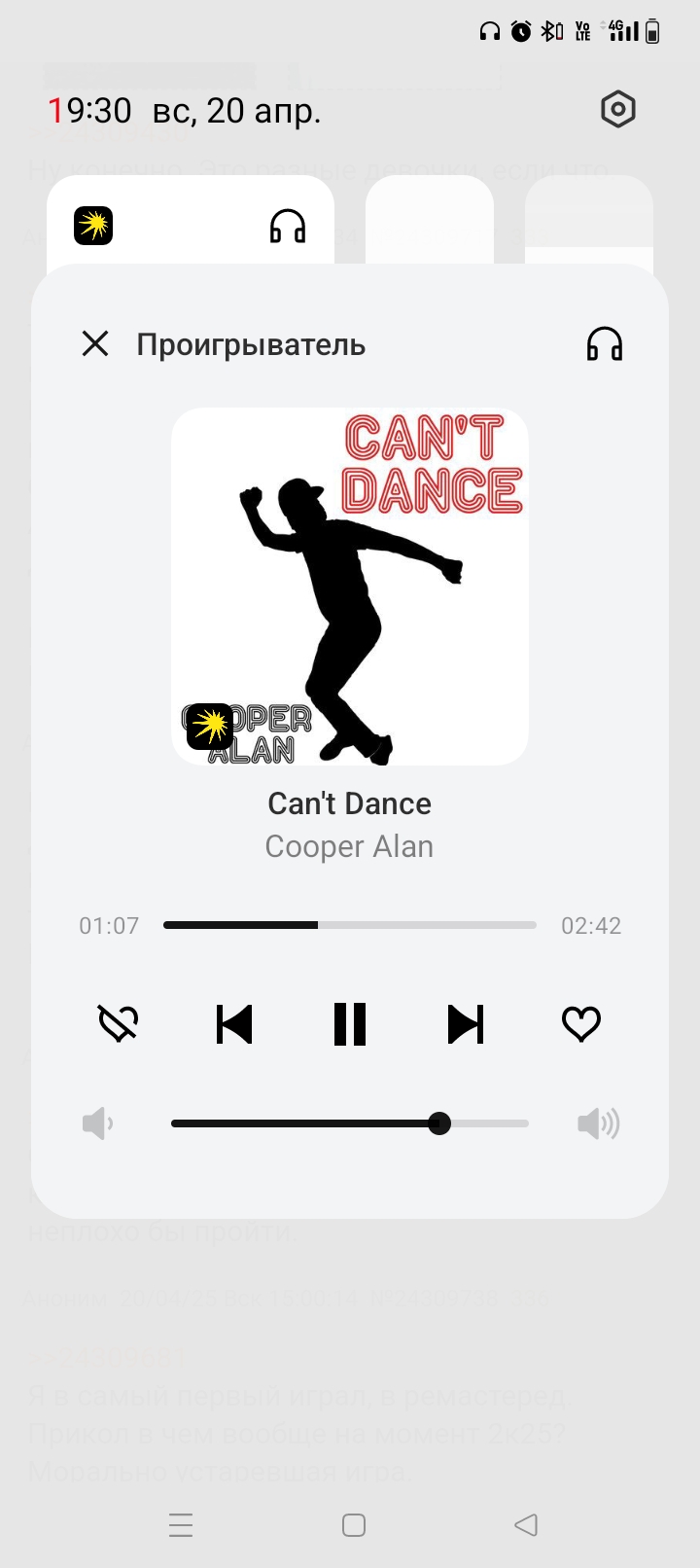Screen dimensions: 700x1568
Task: Go back to the previous track
Action: (234, 1023)
